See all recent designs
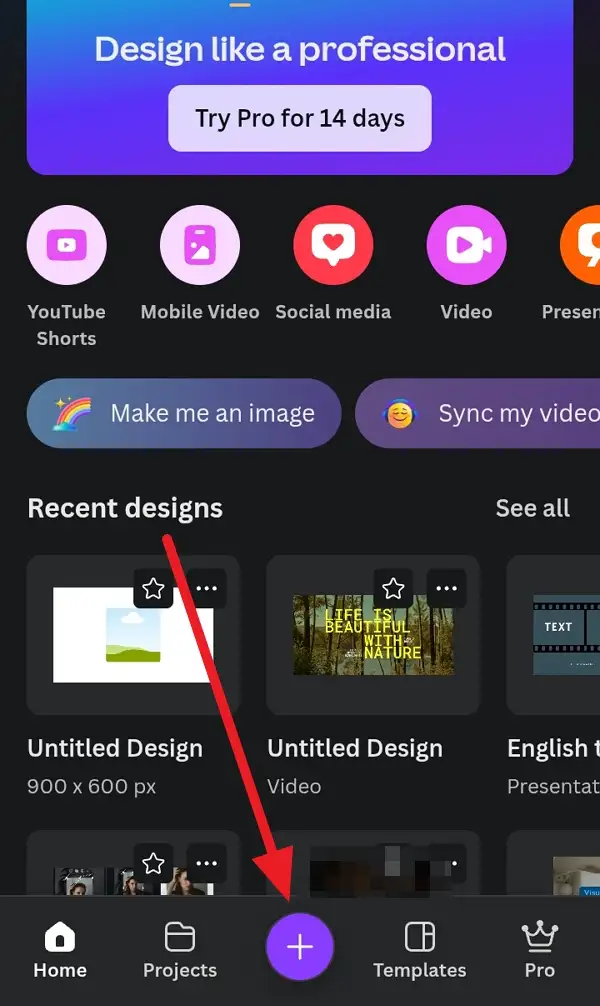 point(533,508)
